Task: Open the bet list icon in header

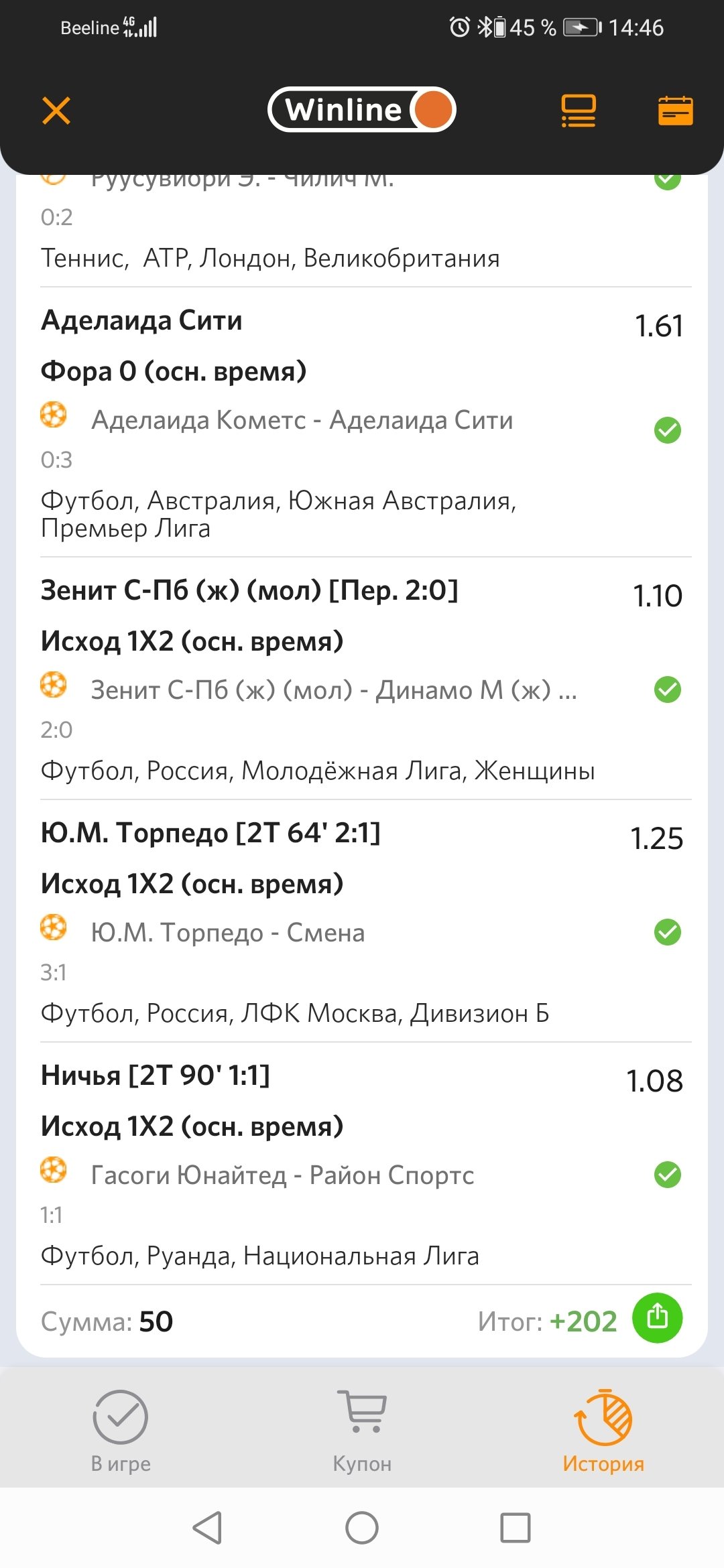Action: (x=578, y=111)
